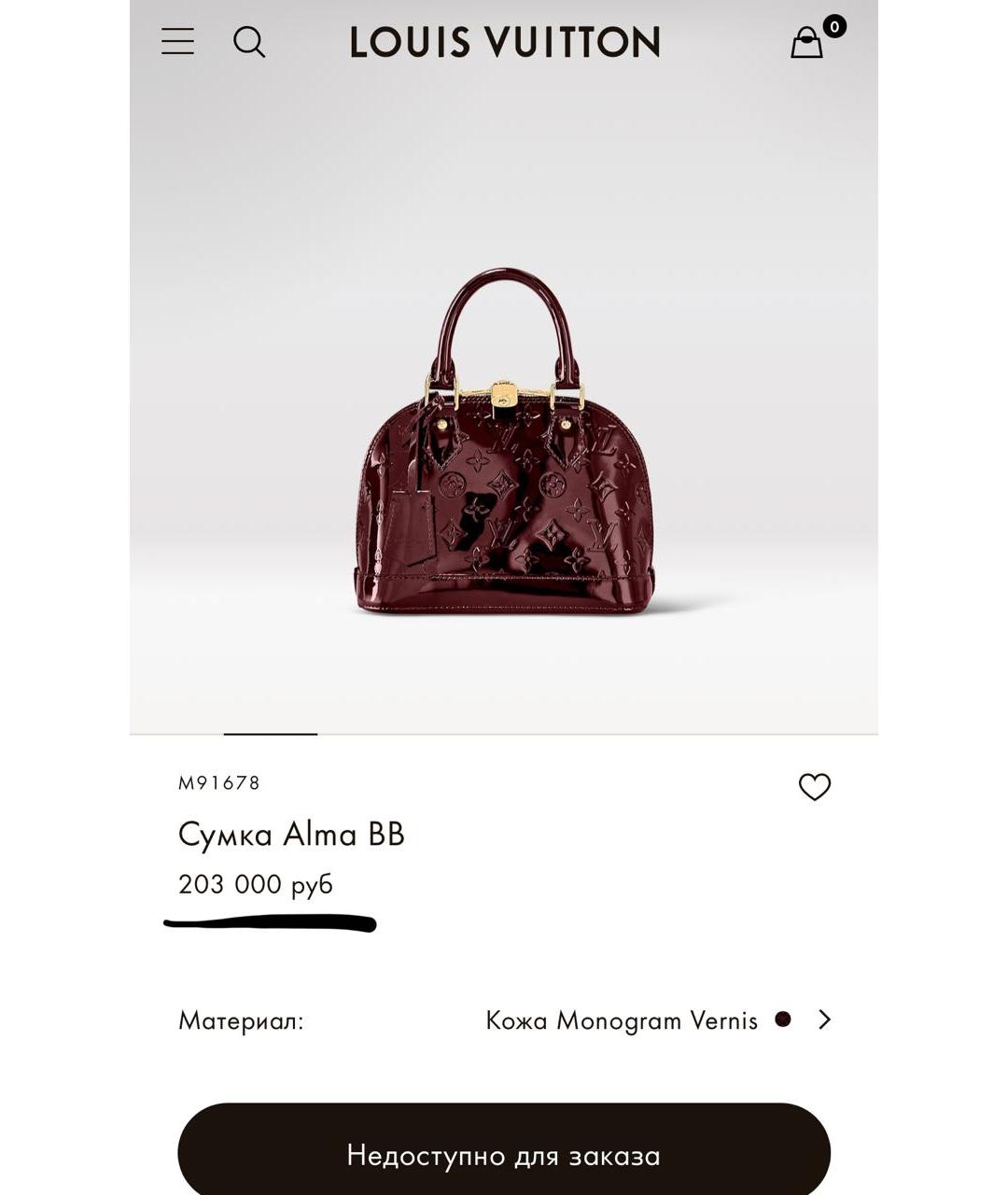Click the padlock clasp on the bag image
This screenshot has width=1008, height=1195.
[505, 391]
